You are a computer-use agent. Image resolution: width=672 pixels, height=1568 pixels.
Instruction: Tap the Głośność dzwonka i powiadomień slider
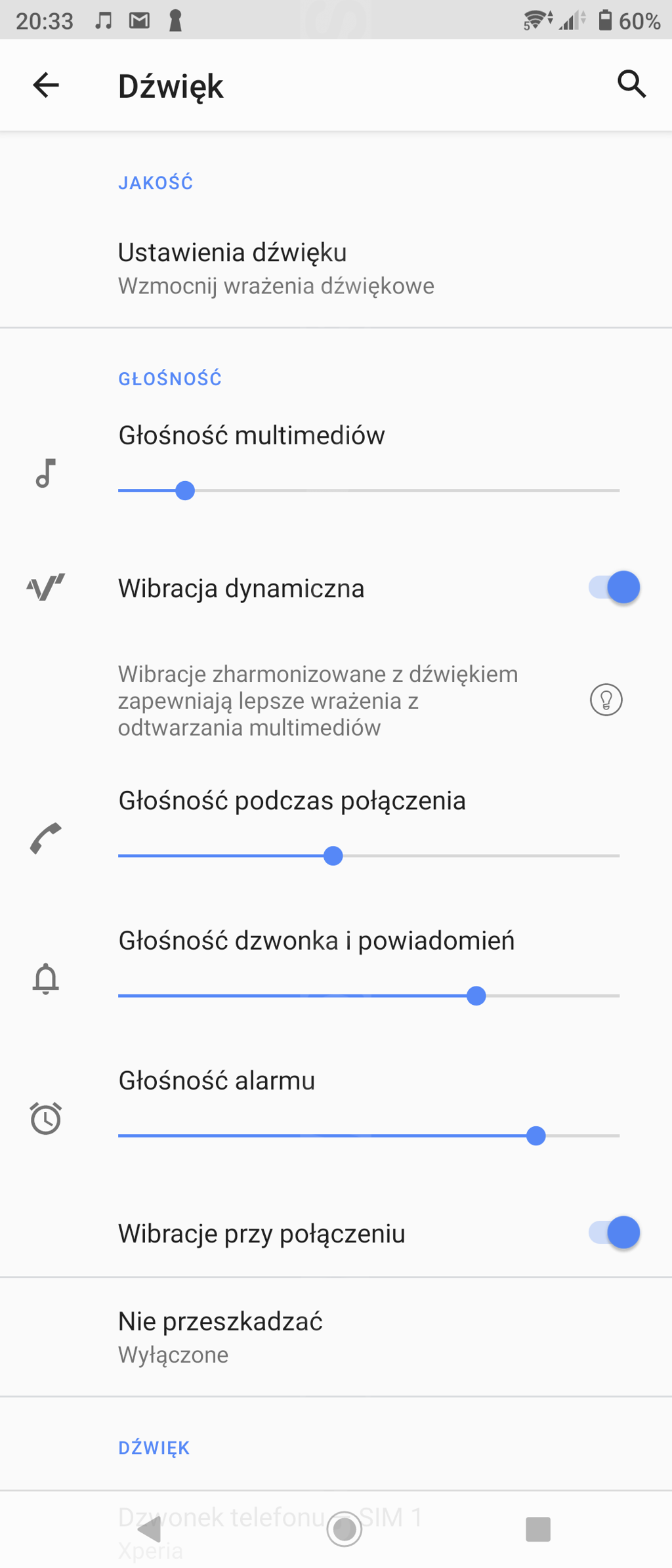coord(368,996)
